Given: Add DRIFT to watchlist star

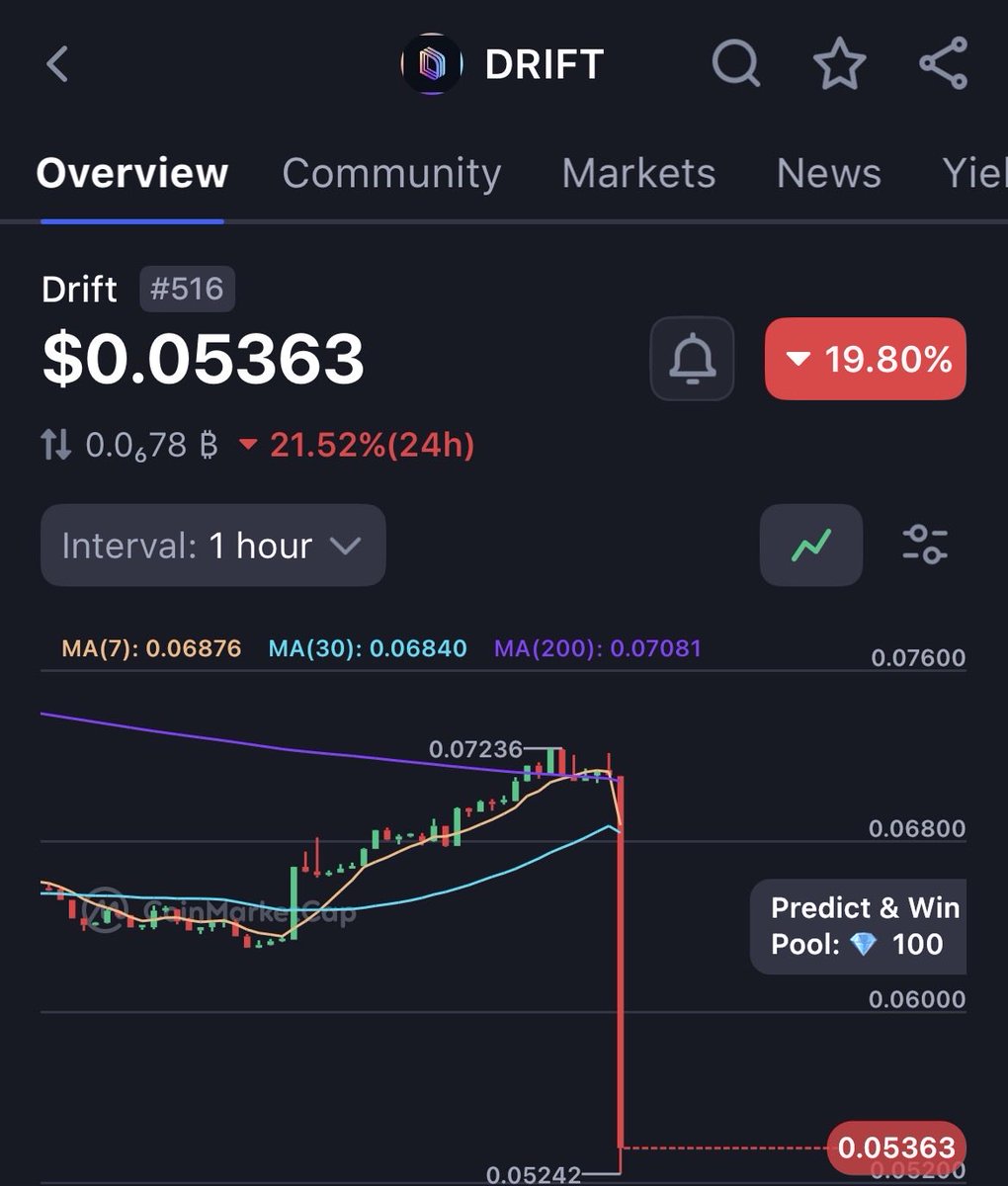Looking at the screenshot, I should pos(839,64).
